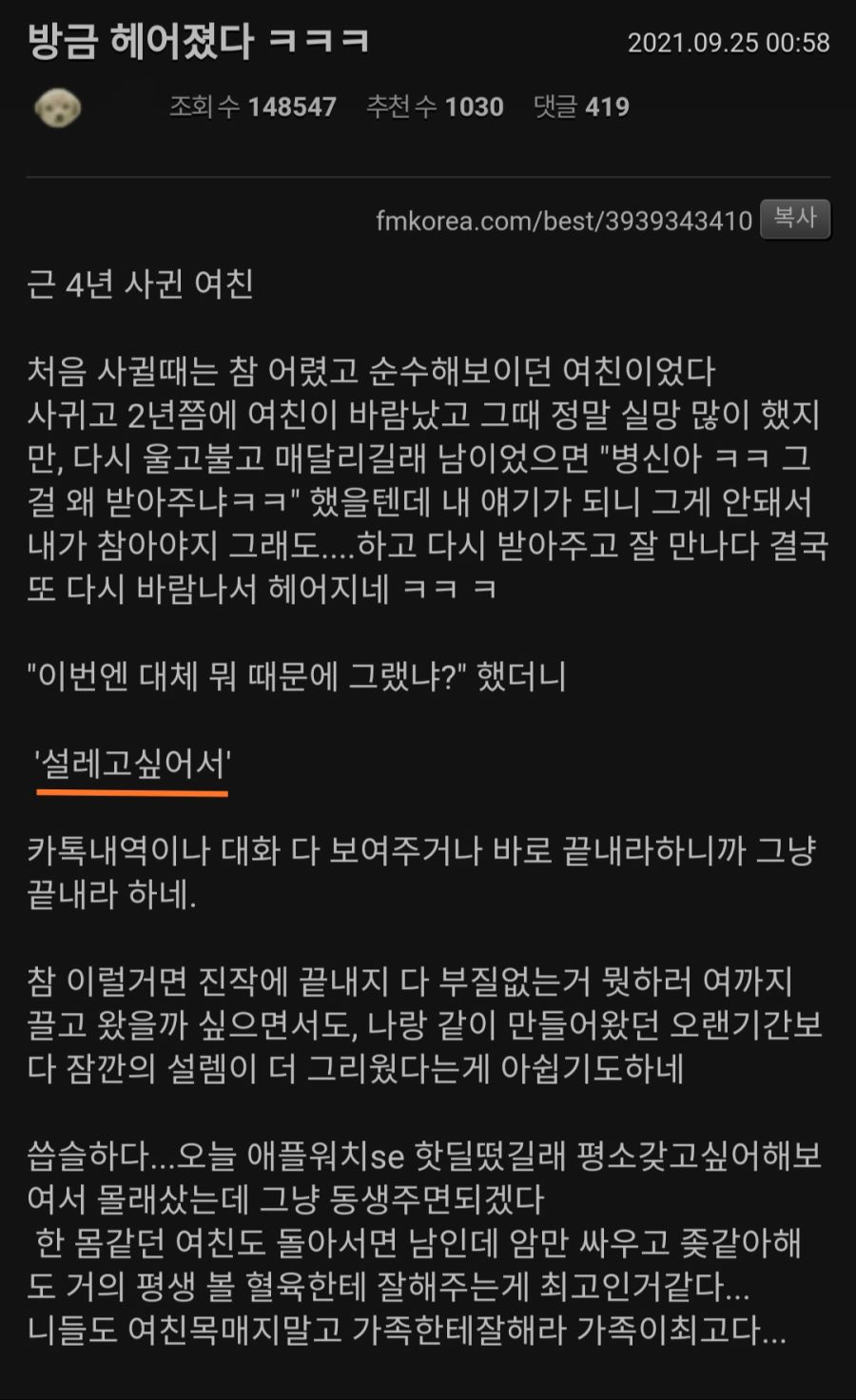Open the fmkorea.com/best/3939343410 post link
Screen dimensions: 856x1400
[x=564, y=222]
